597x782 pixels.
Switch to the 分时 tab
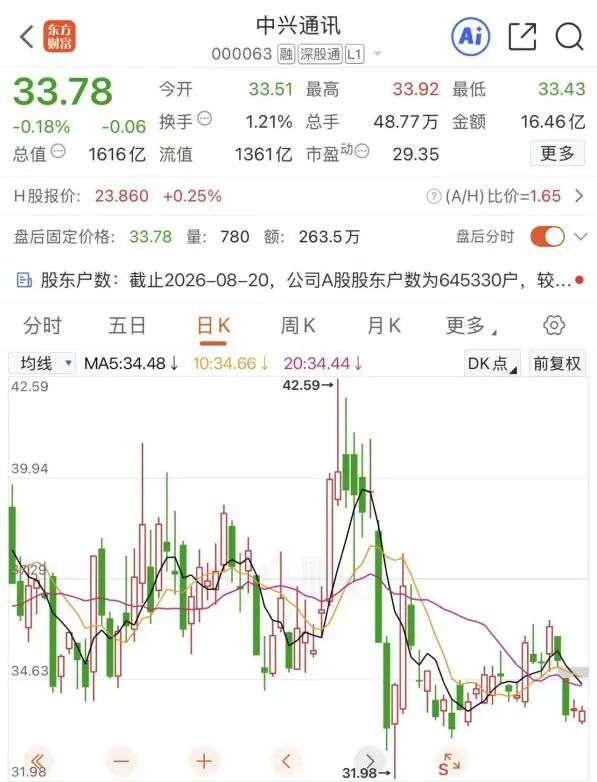(42, 326)
